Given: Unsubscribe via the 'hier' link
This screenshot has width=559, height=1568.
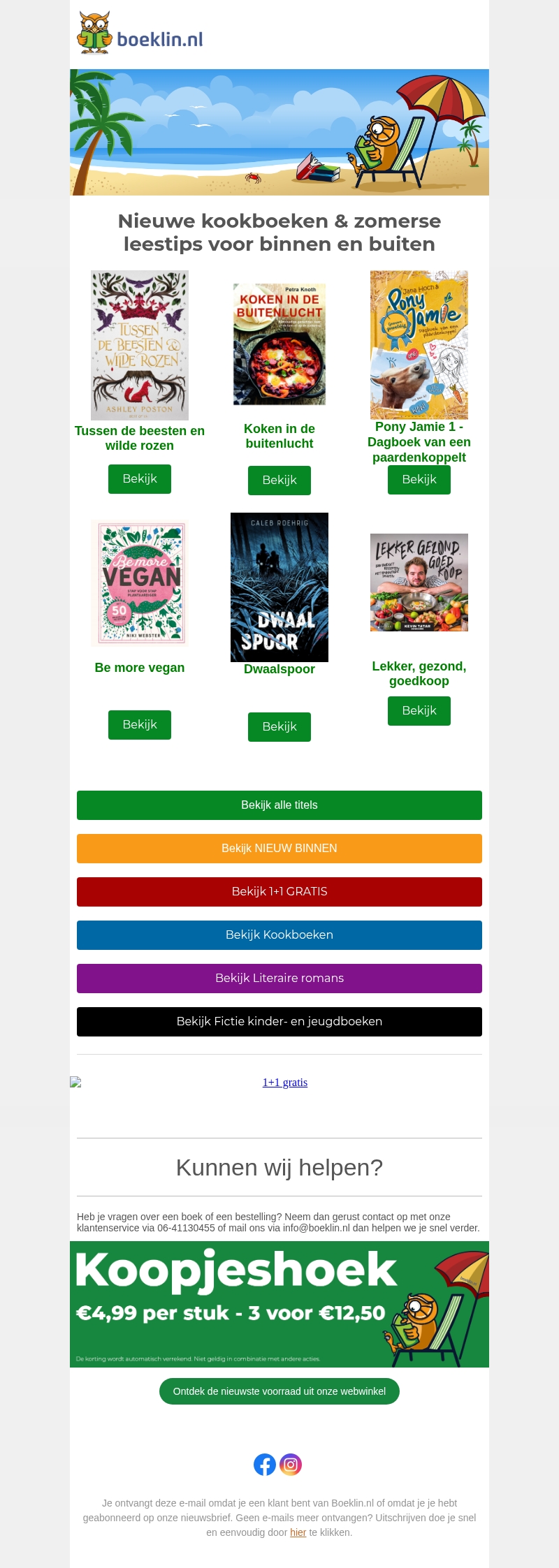Looking at the screenshot, I should pos(298,1532).
